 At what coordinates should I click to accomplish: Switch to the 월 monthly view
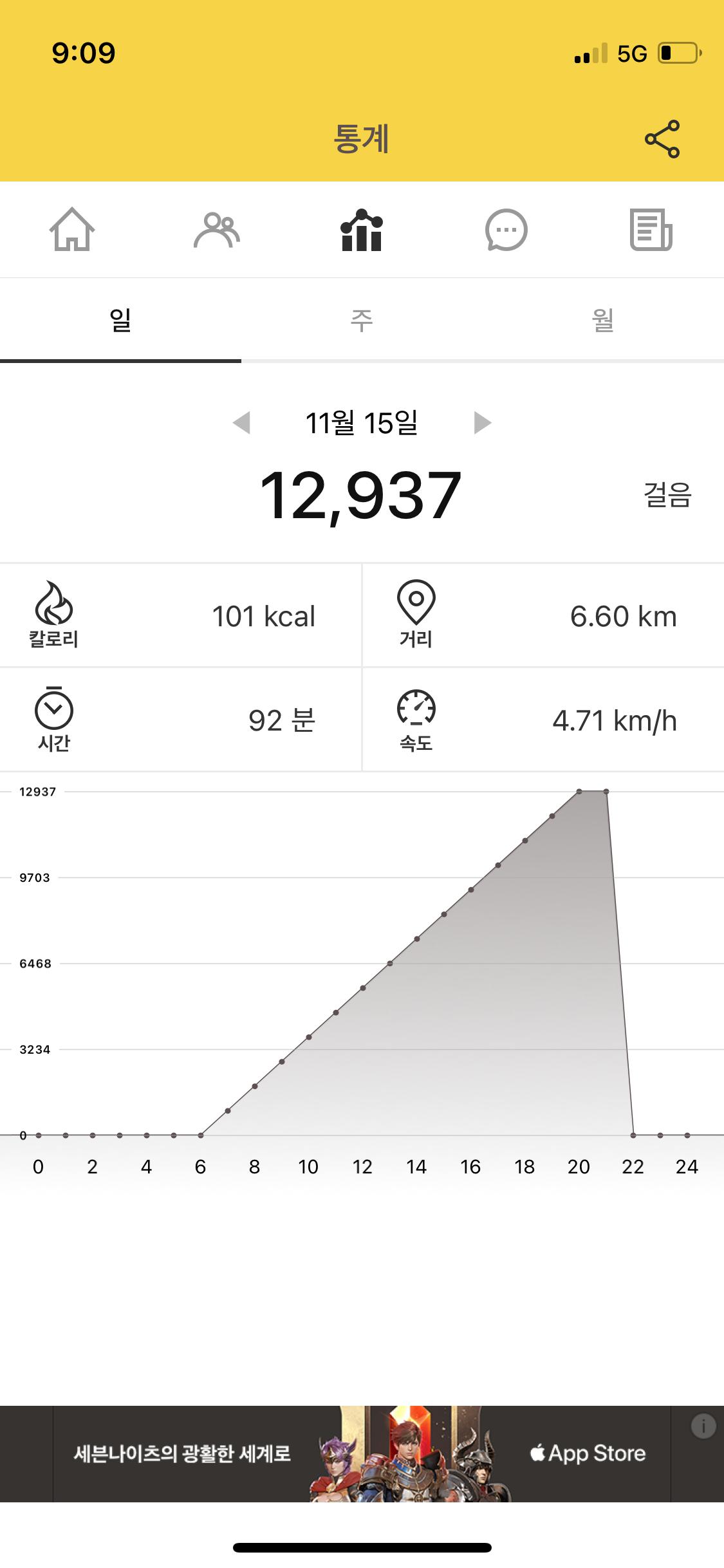pos(603,320)
